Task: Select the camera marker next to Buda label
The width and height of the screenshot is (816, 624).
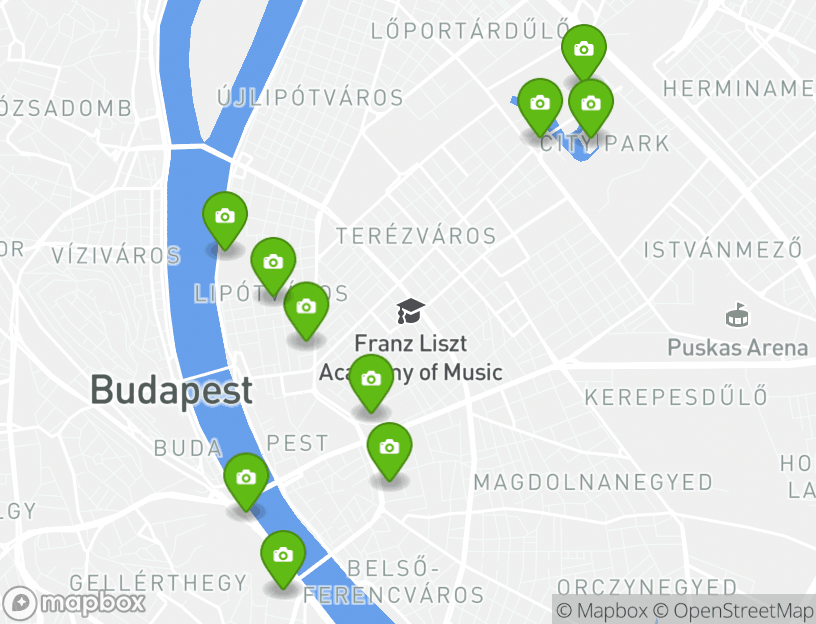Action: [x=246, y=478]
